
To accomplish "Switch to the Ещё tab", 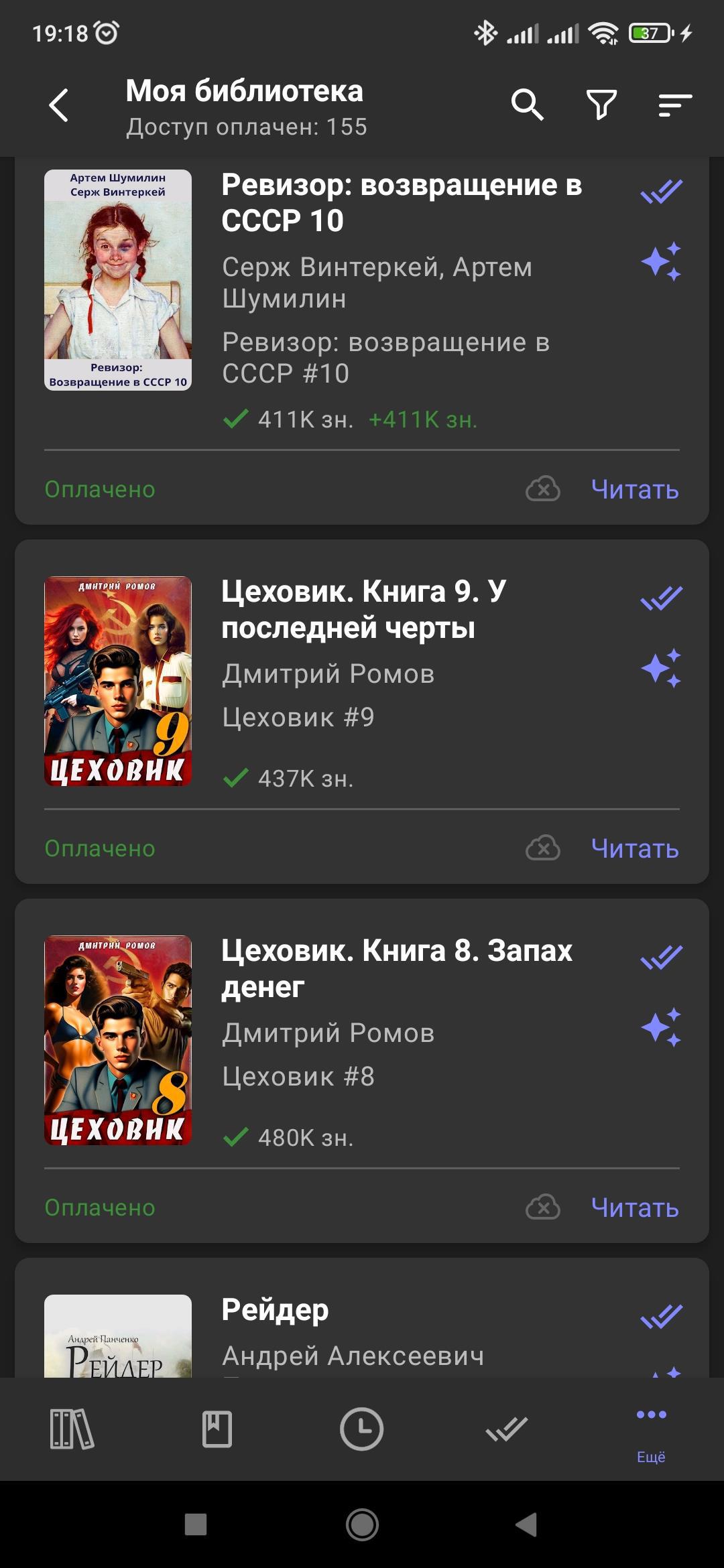I will (x=651, y=1434).
